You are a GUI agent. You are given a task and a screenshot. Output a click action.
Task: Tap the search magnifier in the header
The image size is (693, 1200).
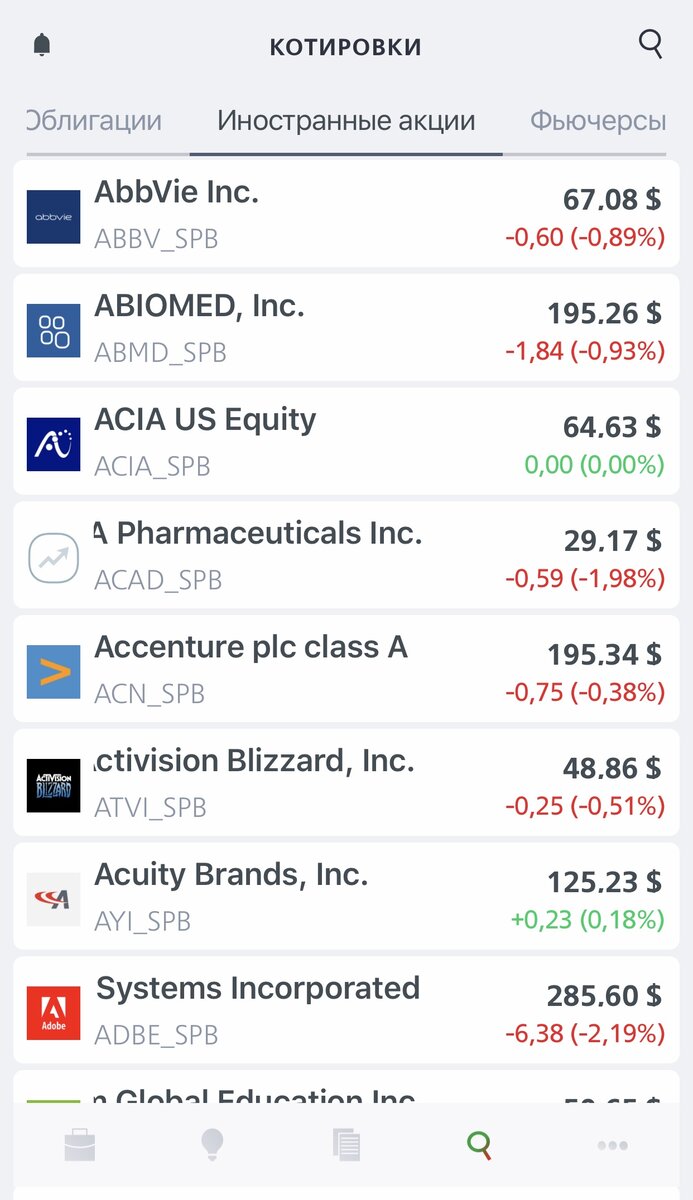[x=650, y=44]
